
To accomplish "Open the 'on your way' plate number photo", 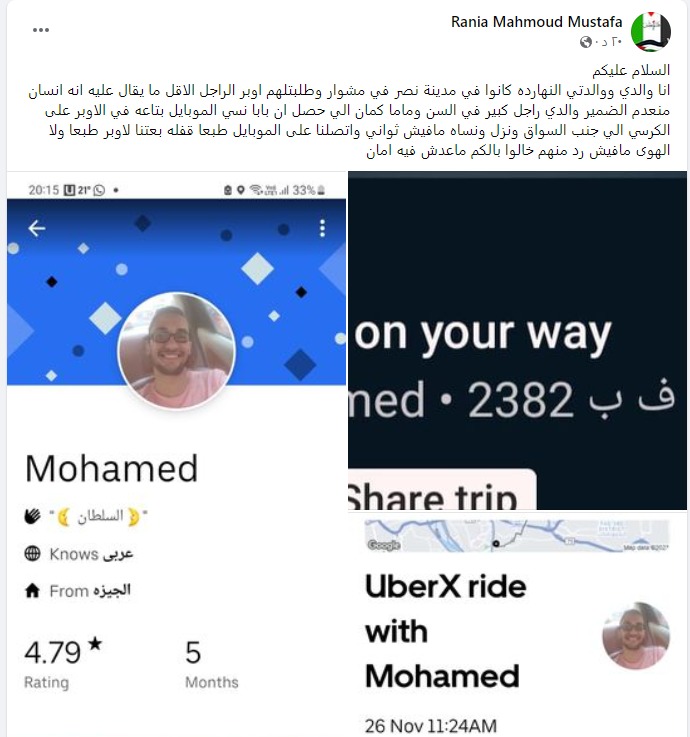I will [517, 340].
